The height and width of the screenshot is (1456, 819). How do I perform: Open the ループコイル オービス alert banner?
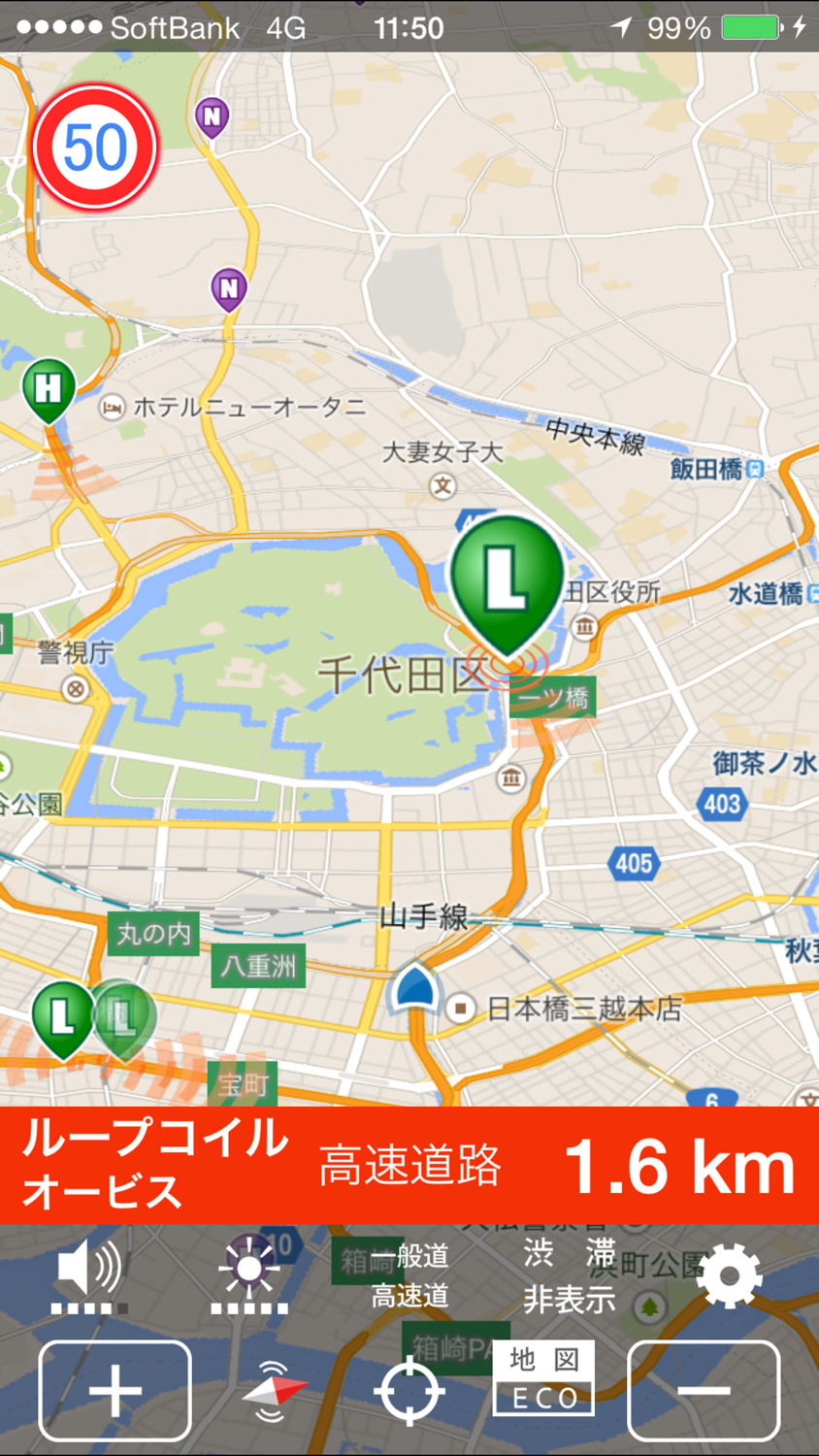(x=409, y=1165)
